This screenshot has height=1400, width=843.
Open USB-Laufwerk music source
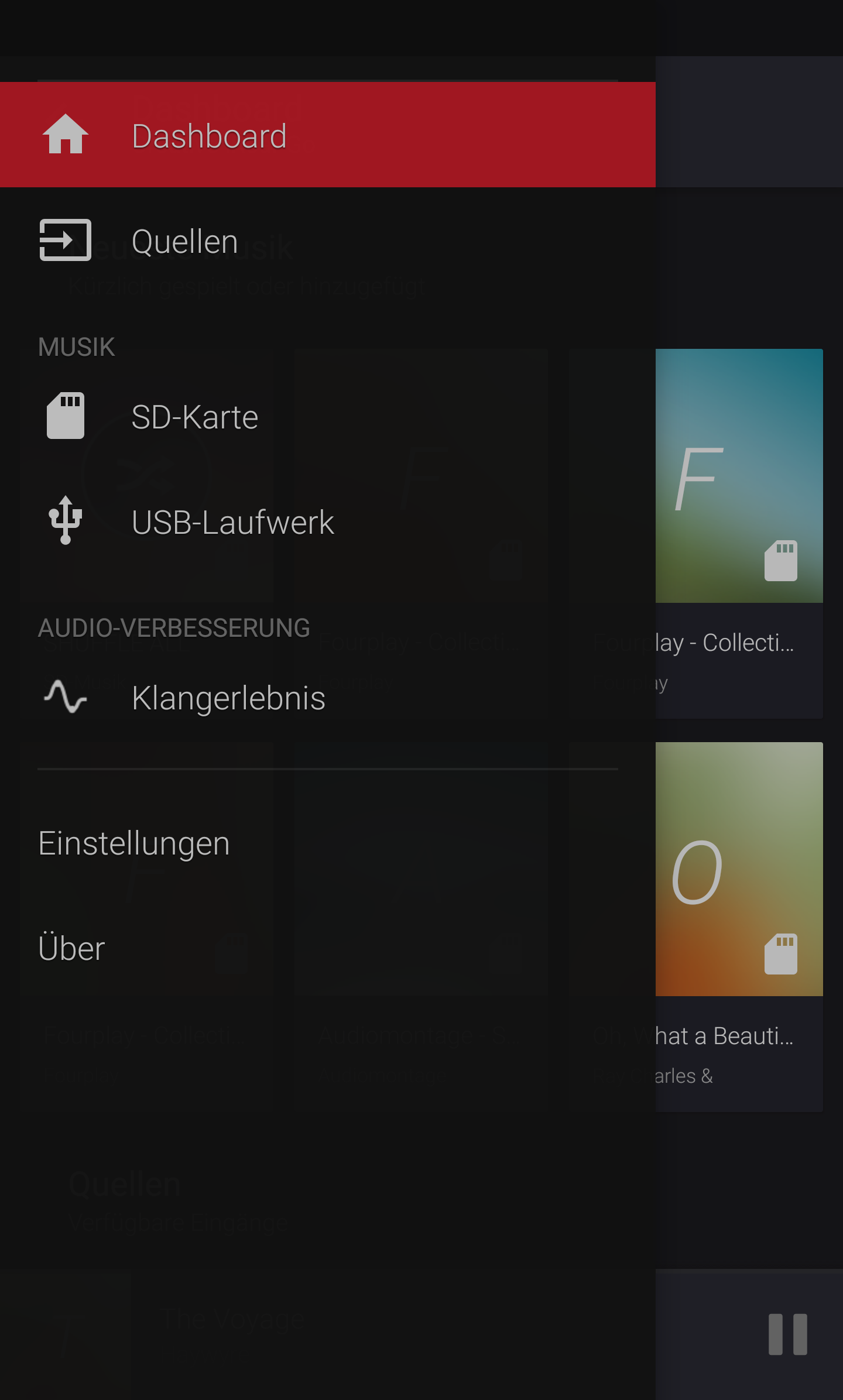(x=328, y=521)
